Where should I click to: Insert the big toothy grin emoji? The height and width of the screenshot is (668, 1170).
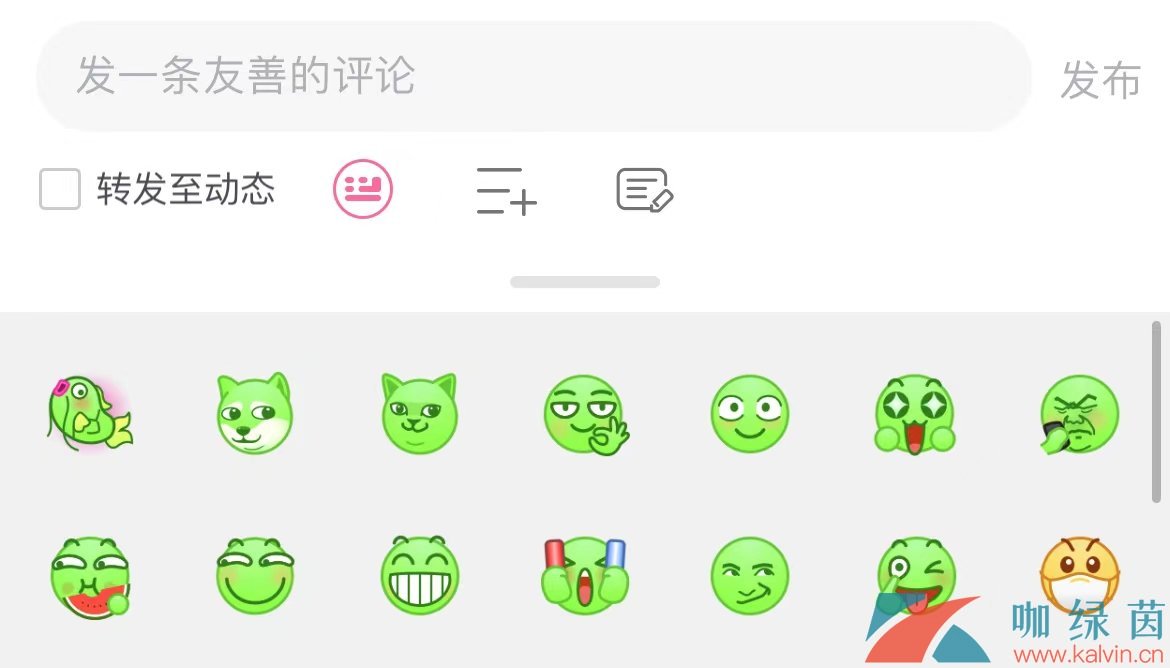click(x=419, y=575)
